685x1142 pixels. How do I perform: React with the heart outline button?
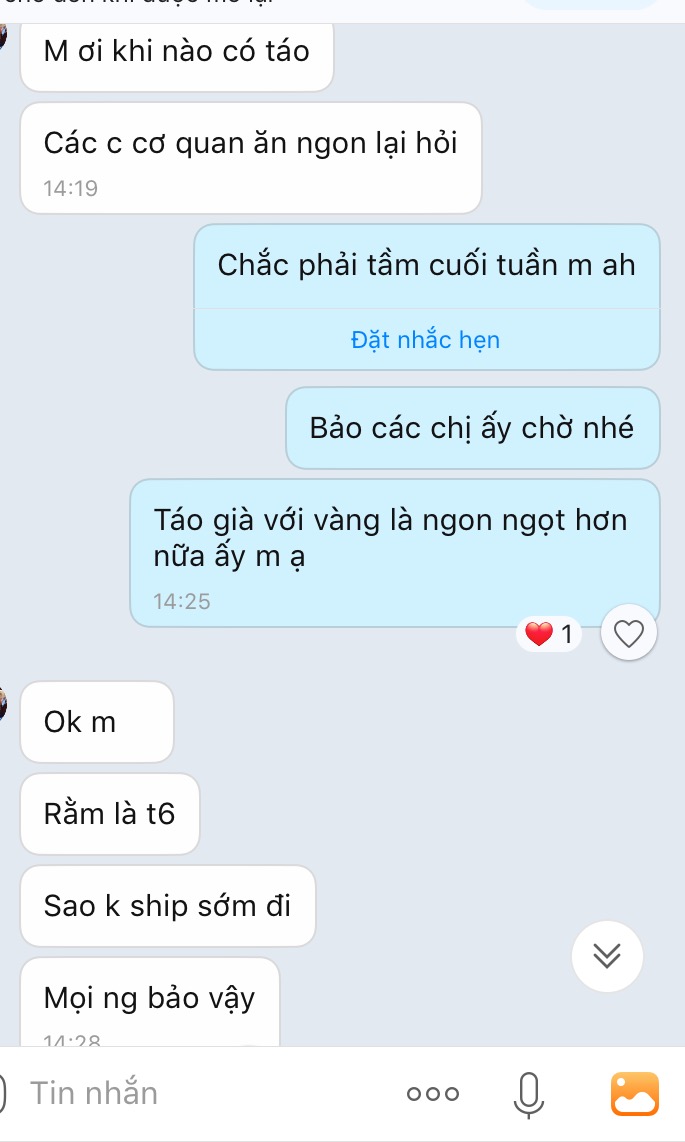point(628,634)
